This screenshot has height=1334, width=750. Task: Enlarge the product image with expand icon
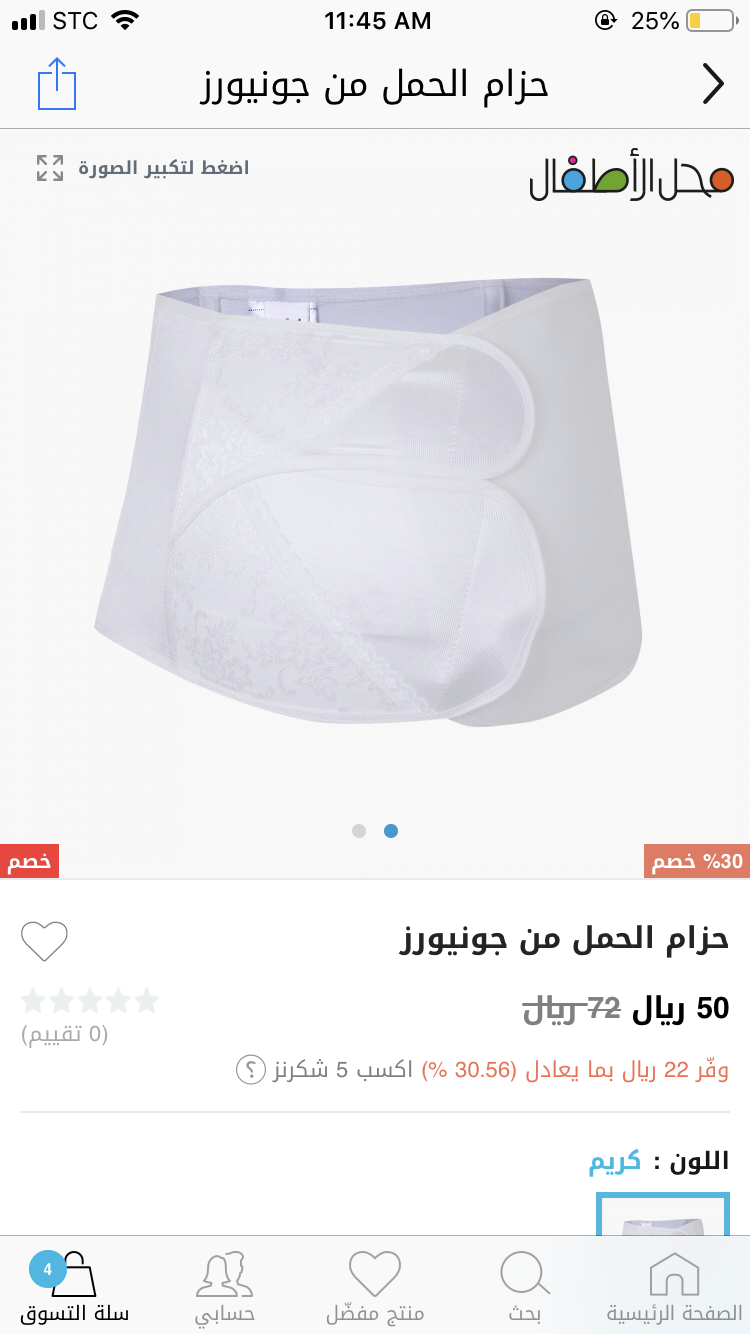point(50,168)
